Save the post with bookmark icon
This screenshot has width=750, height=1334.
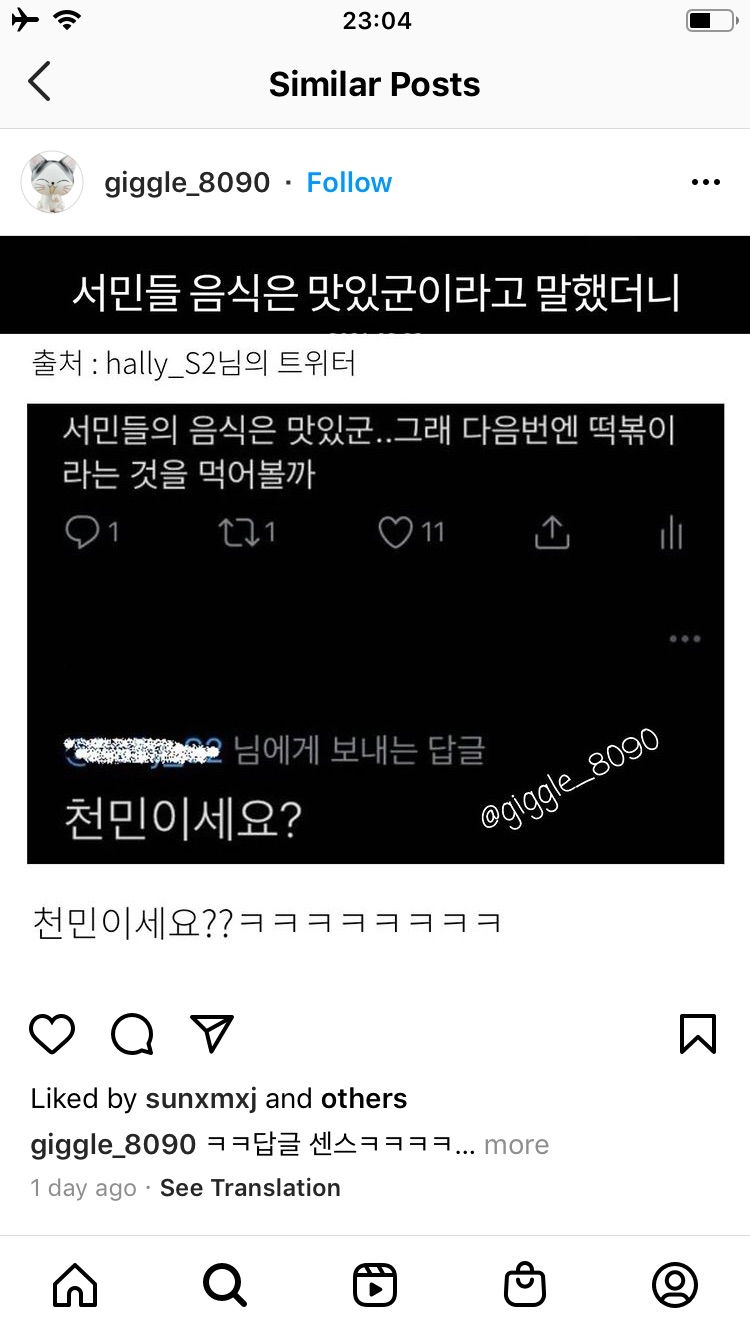tap(698, 1034)
